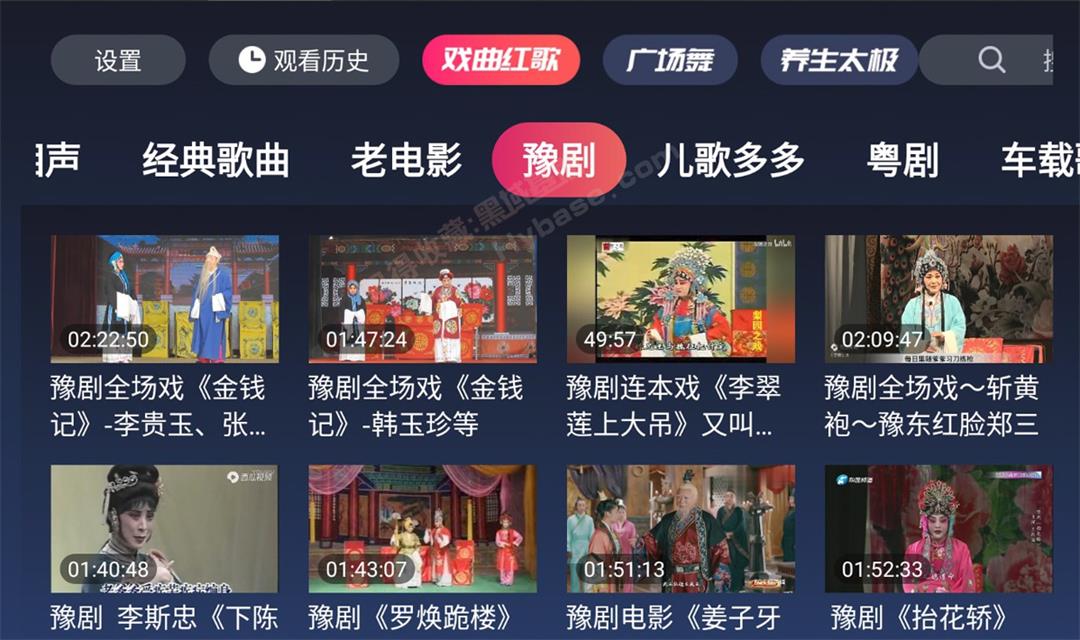Switch to the 老电影 category
The height and width of the screenshot is (640, 1080).
pos(406,160)
